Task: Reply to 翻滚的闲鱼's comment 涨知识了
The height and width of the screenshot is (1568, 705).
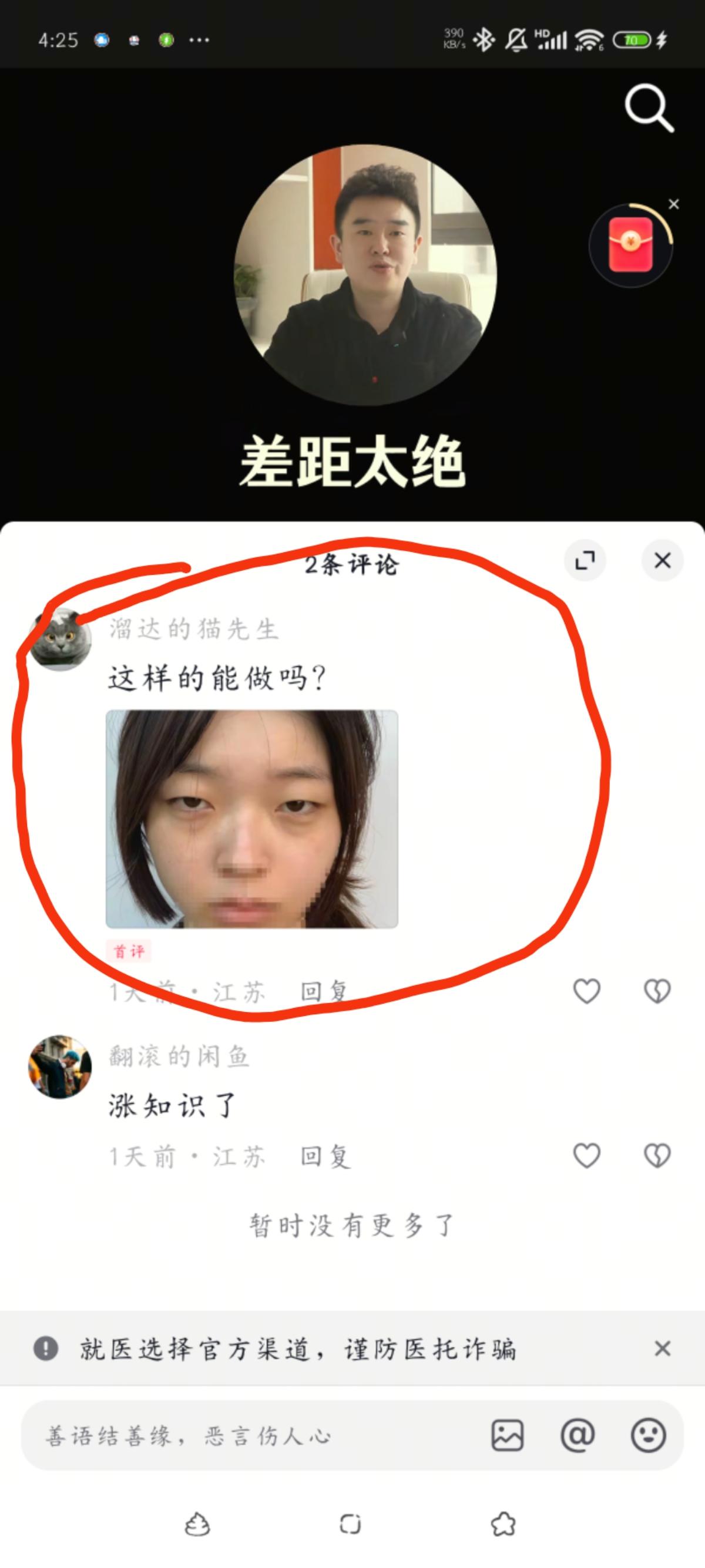Action: (x=325, y=1156)
